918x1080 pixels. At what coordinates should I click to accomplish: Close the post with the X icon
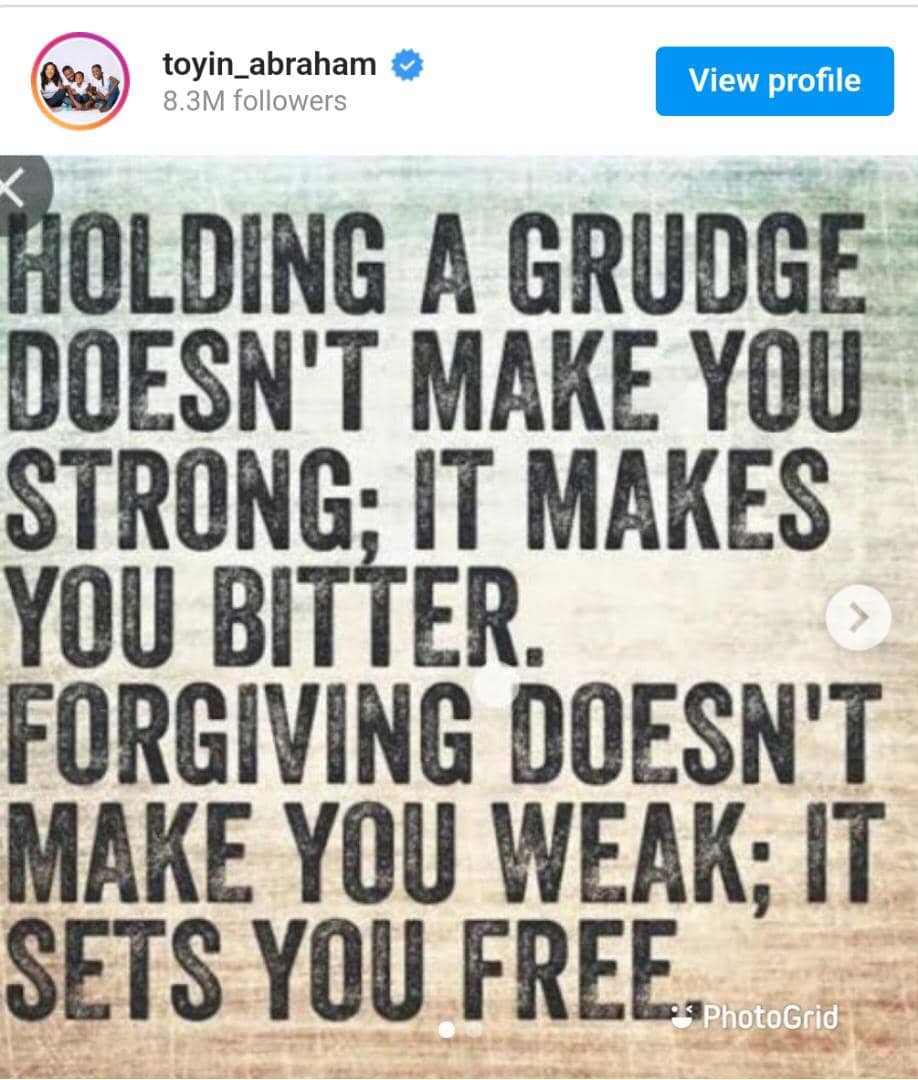point(14,189)
